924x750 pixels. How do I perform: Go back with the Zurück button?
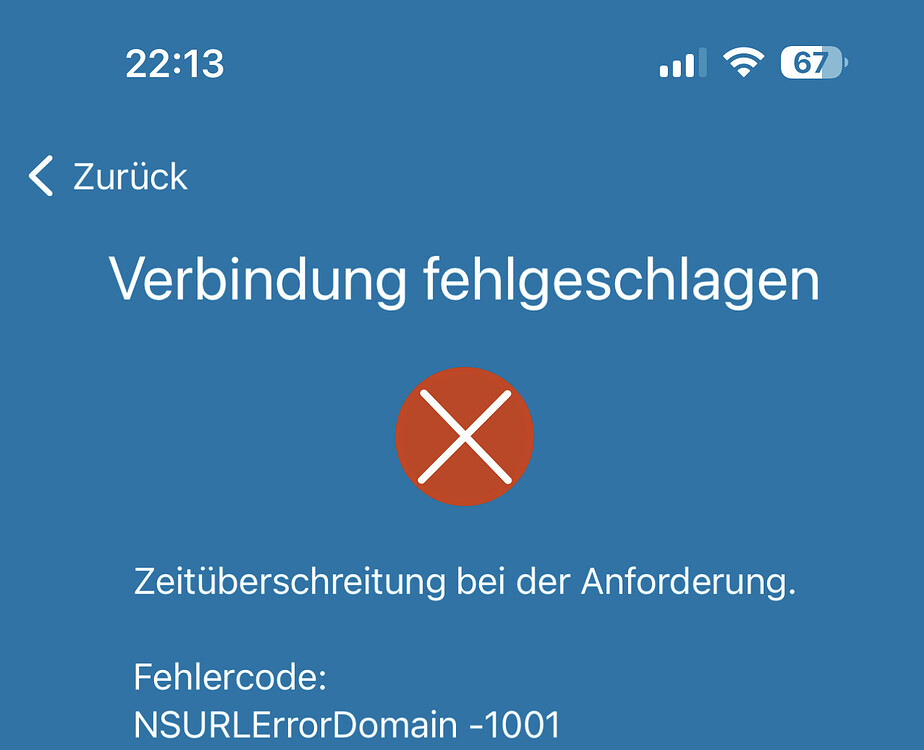pyautogui.click(x=108, y=176)
